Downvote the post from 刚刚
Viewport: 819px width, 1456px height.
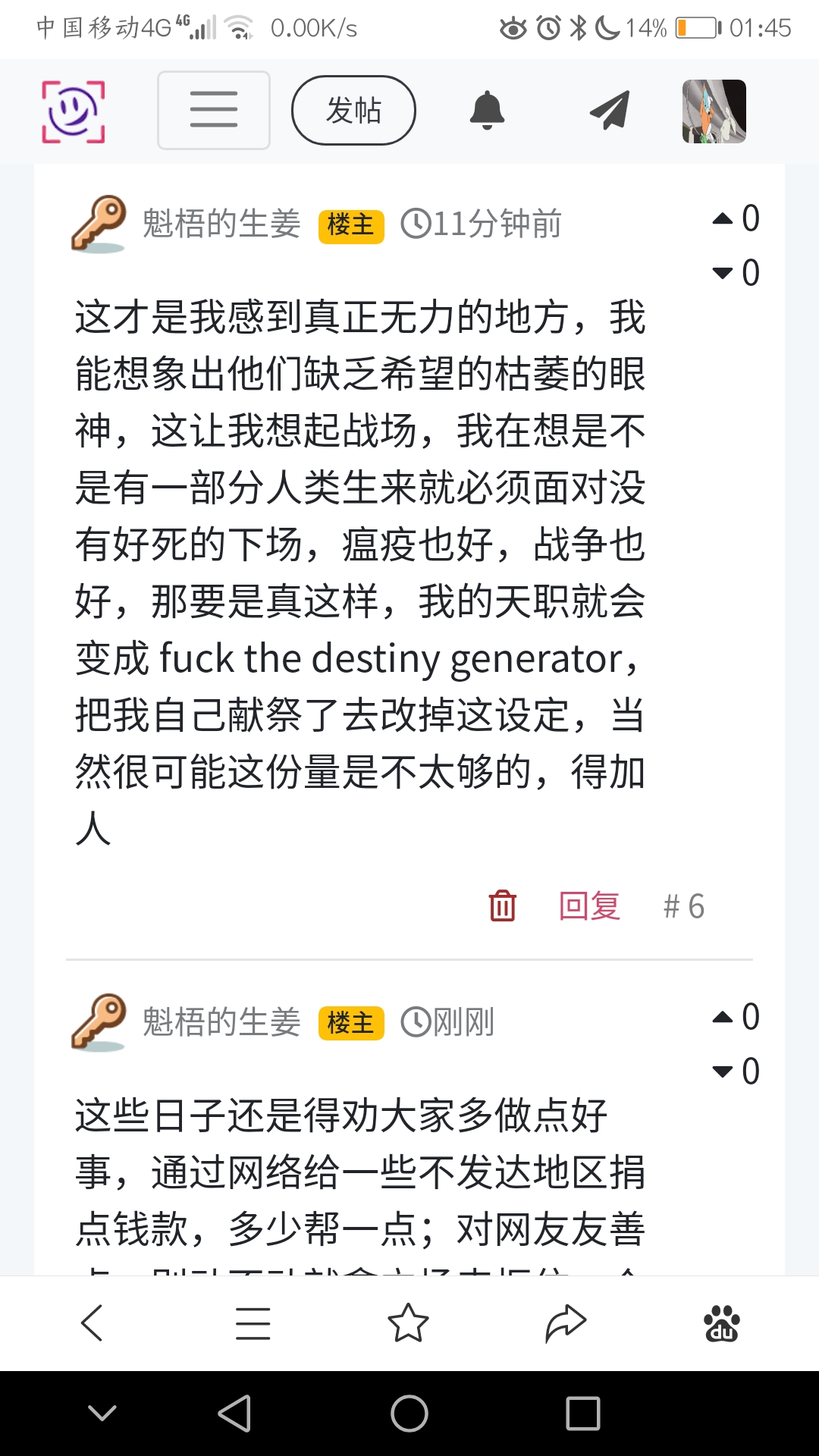(723, 1072)
